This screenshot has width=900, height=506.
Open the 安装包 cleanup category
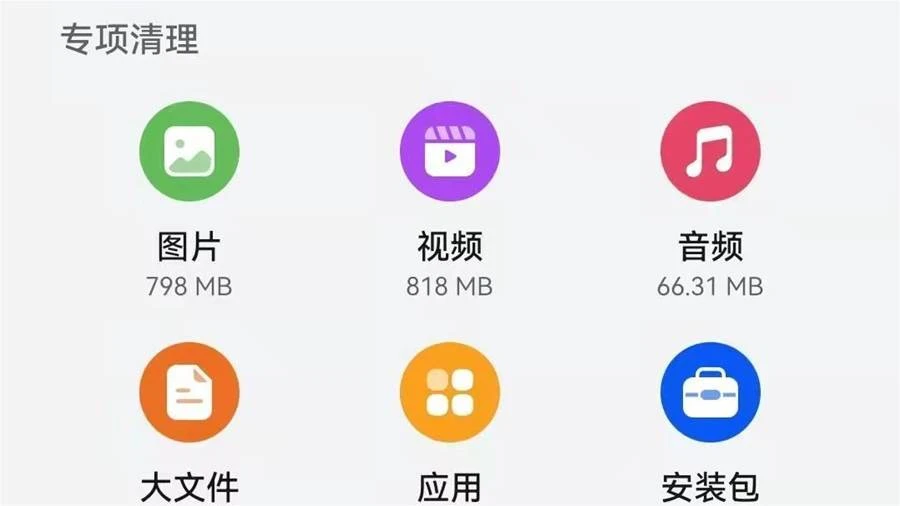coord(710,392)
